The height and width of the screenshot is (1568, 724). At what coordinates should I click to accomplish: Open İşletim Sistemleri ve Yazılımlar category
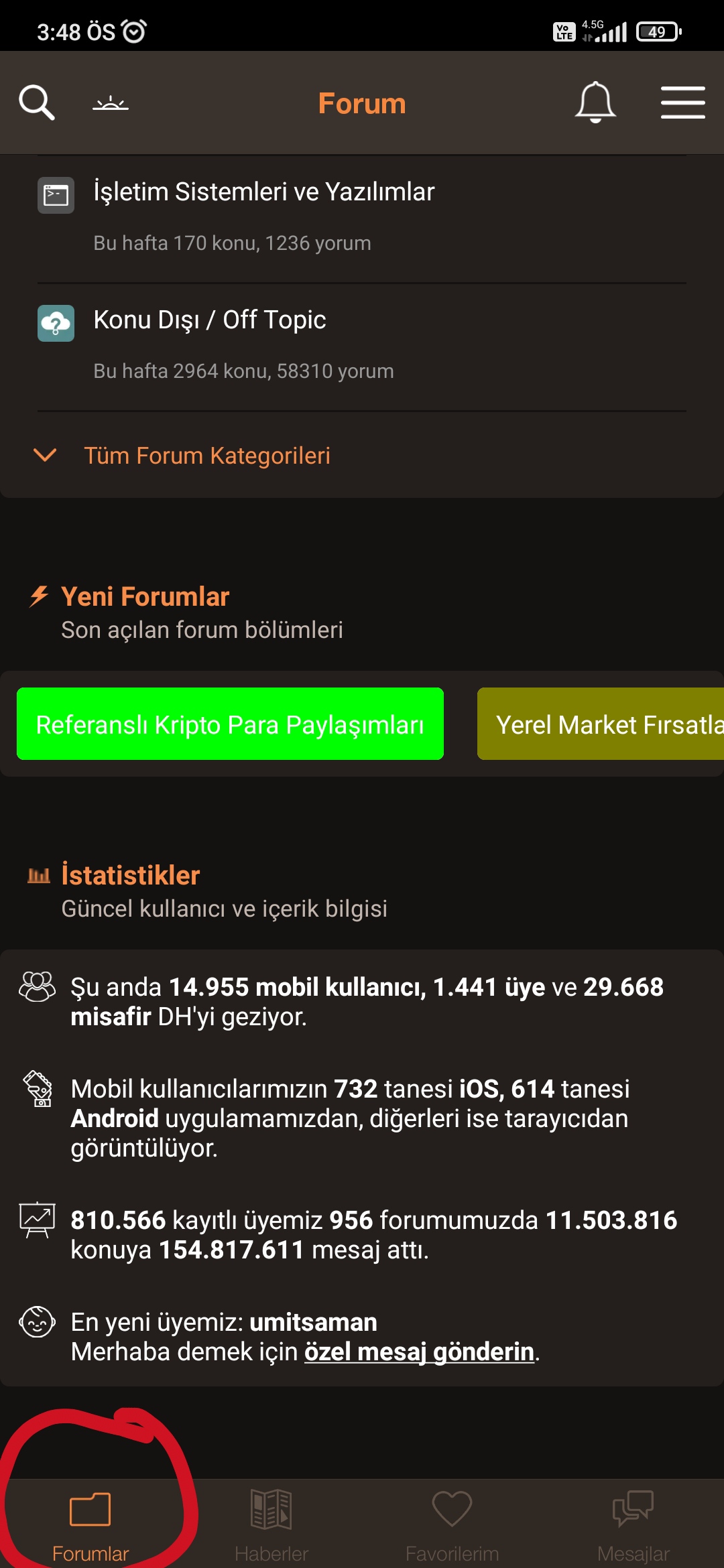pos(264,192)
